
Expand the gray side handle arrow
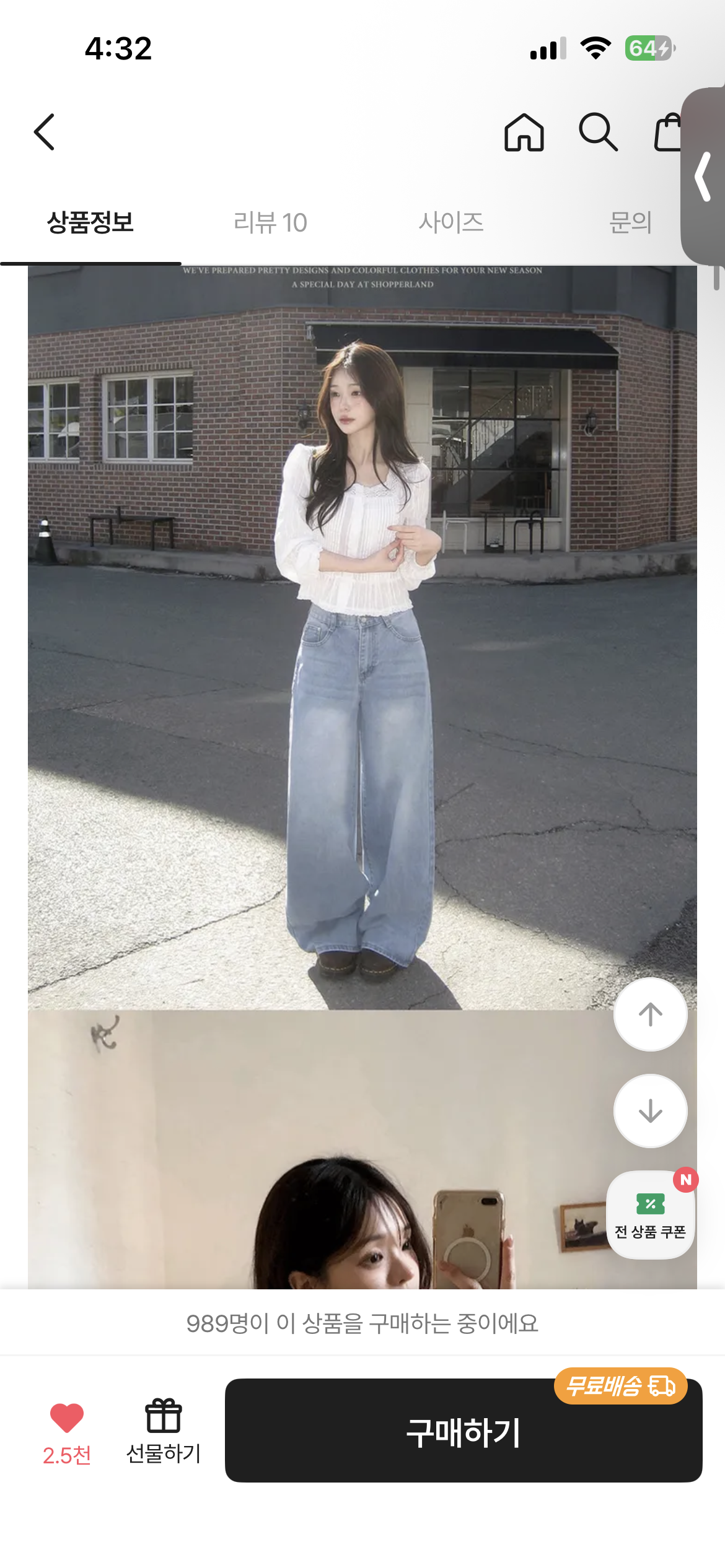(703, 177)
